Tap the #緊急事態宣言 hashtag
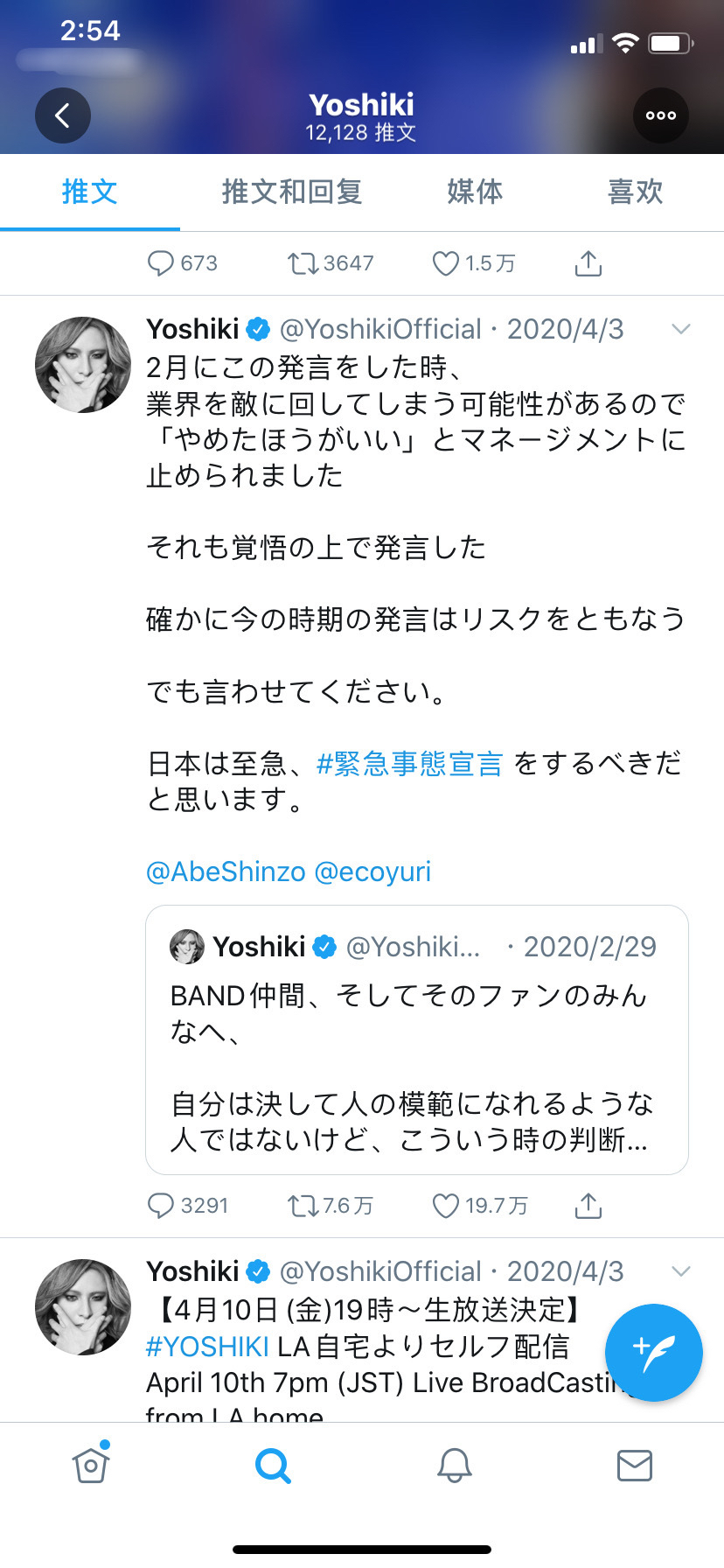 [409, 764]
